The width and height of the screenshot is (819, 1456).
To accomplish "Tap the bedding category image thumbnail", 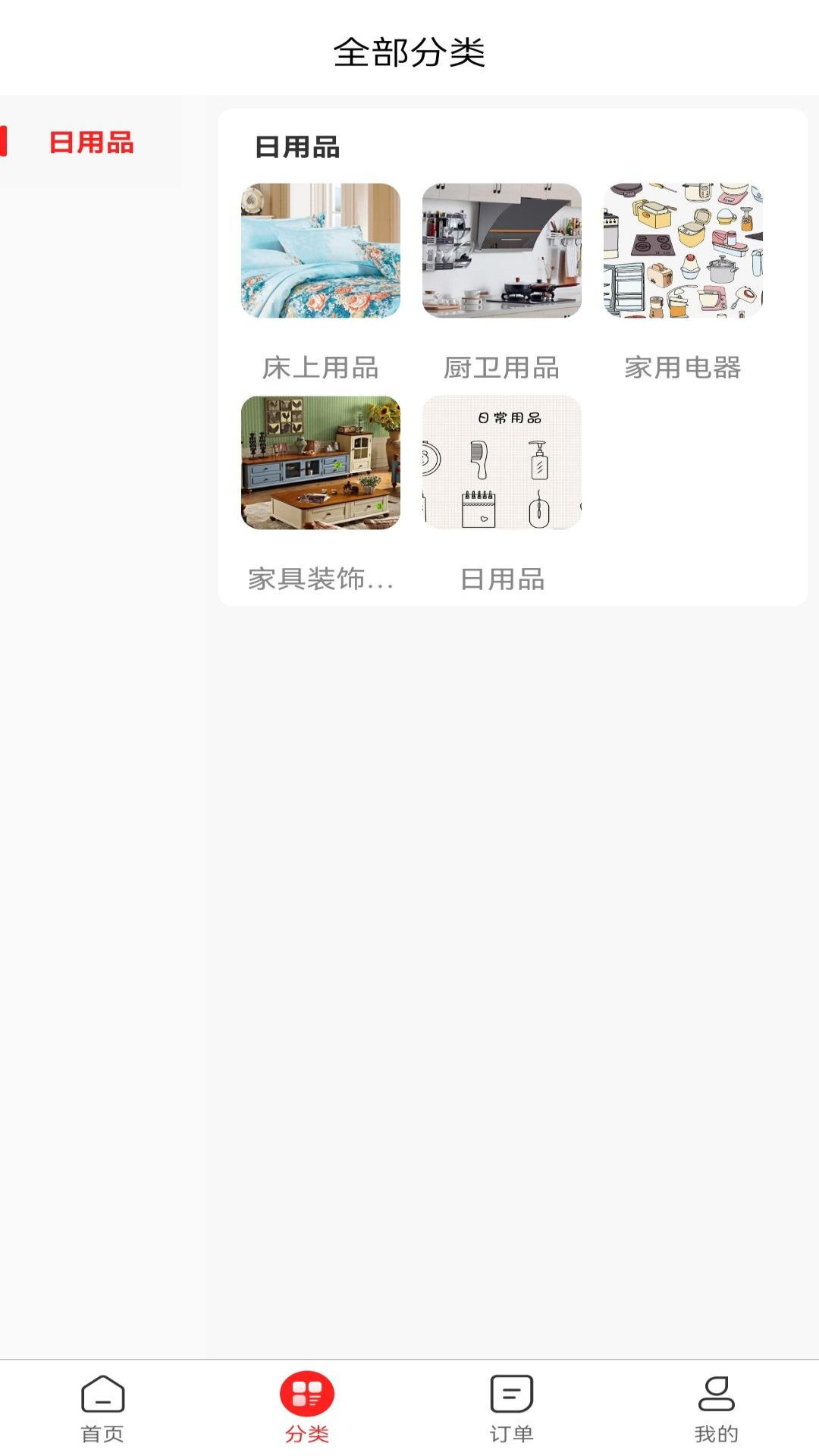I will [320, 249].
